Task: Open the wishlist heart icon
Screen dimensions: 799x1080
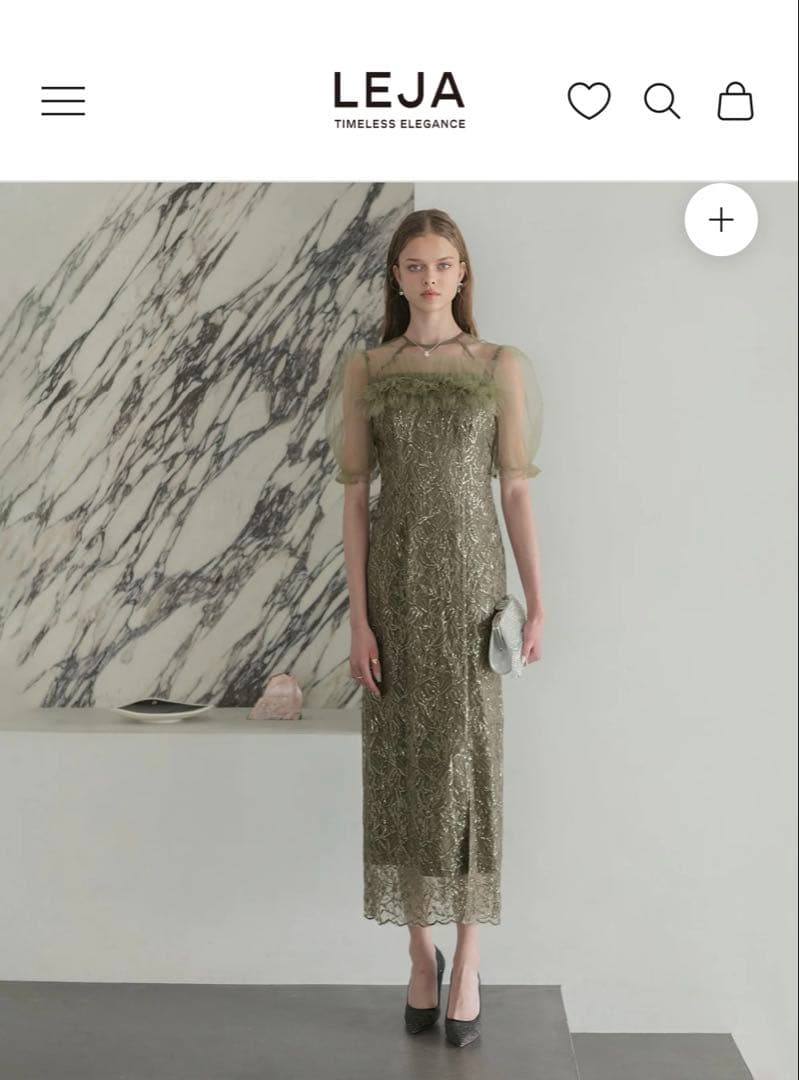Action: click(x=589, y=101)
